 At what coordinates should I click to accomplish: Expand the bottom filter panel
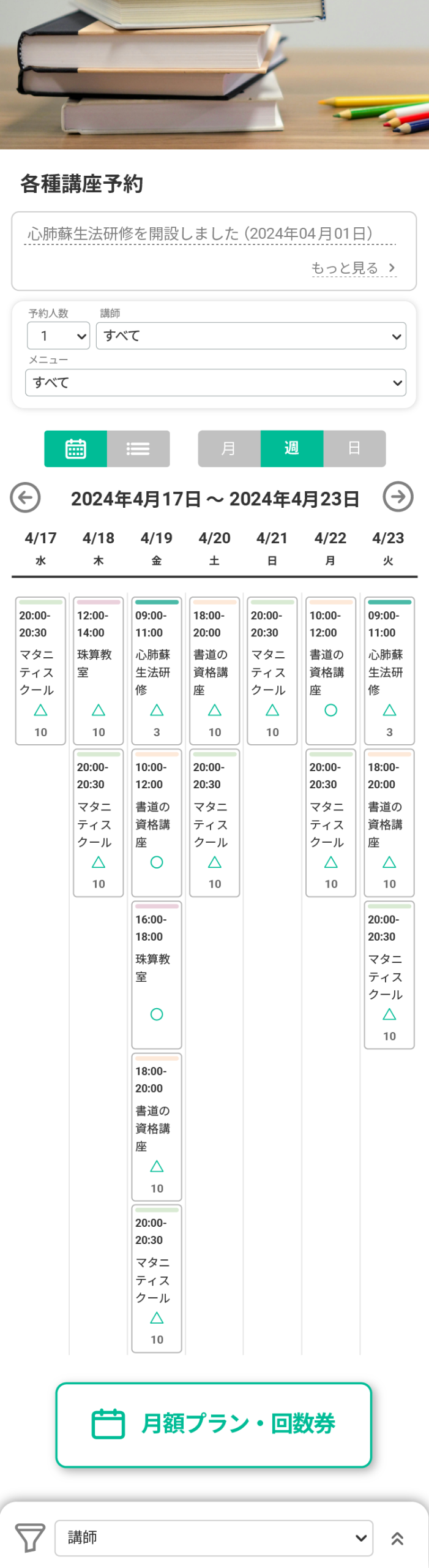coord(397,1538)
